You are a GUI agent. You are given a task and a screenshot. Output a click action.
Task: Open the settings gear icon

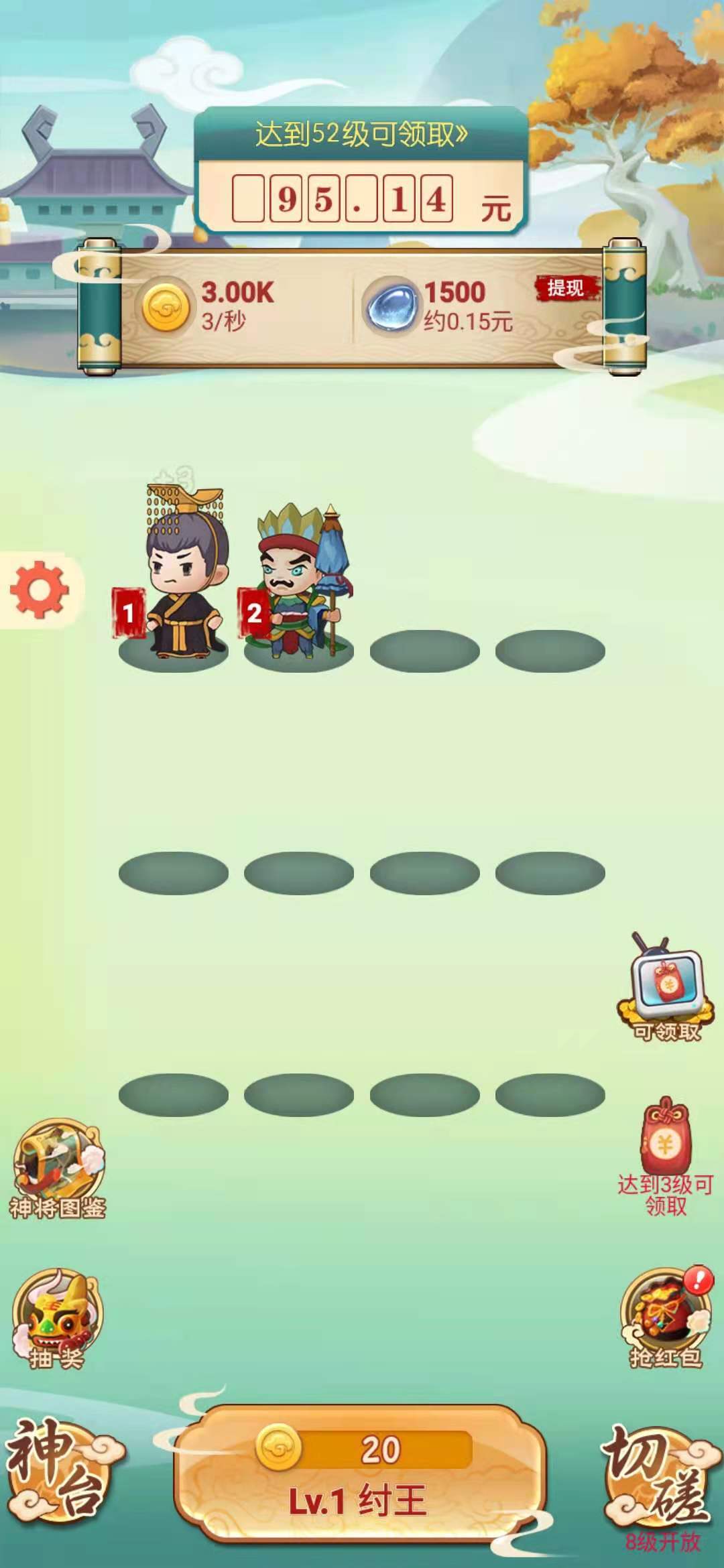point(40,589)
